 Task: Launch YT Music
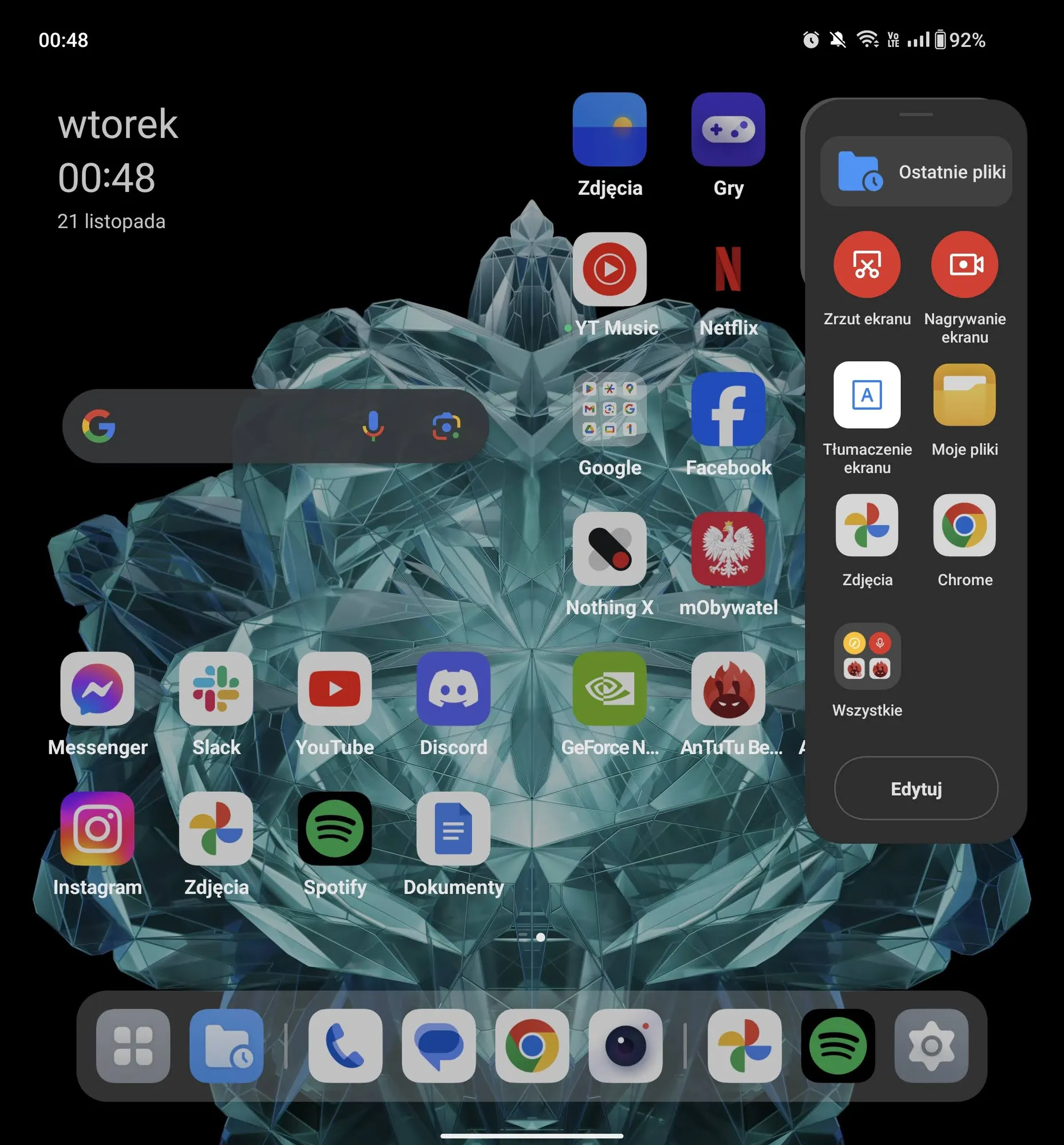(x=609, y=269)
